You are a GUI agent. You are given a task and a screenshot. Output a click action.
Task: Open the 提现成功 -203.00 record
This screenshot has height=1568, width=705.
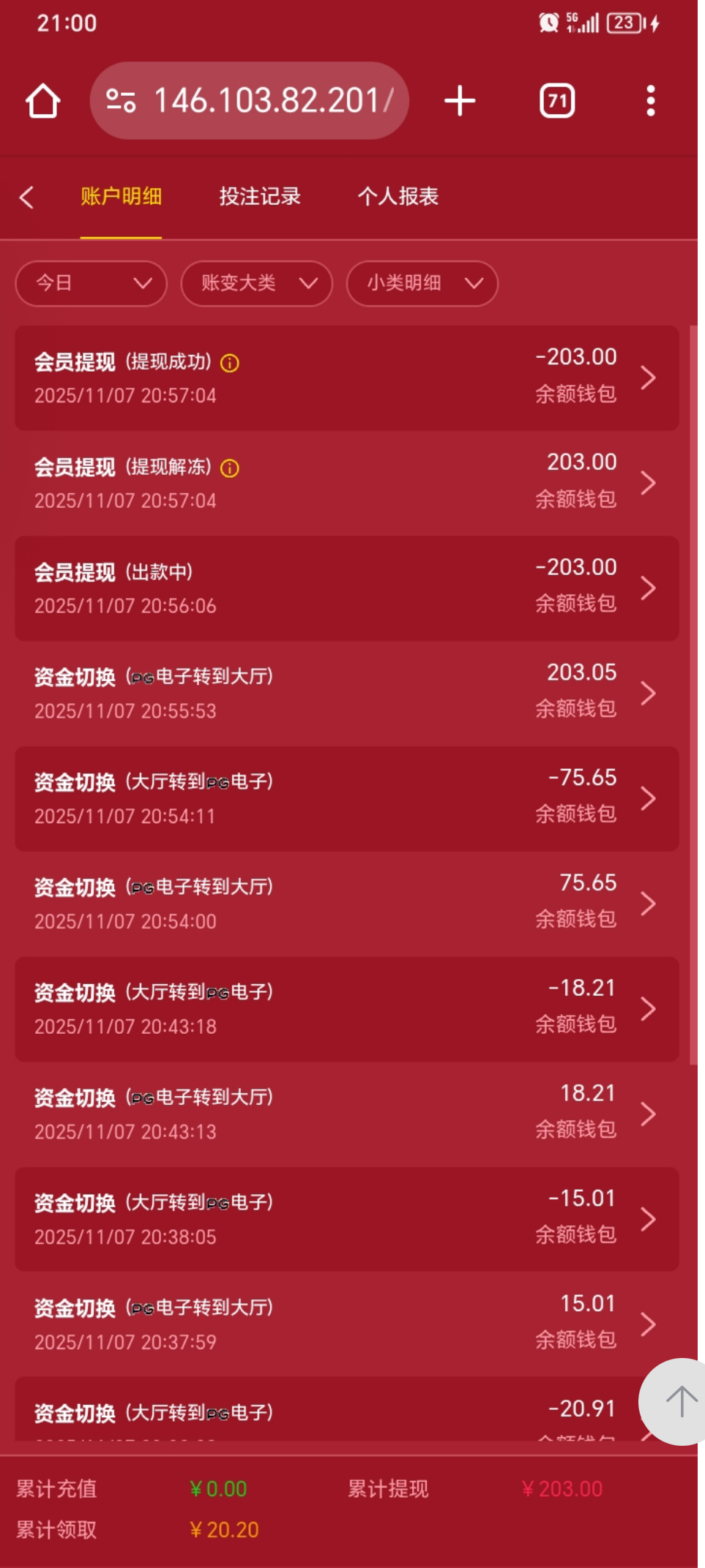click(346, 378)
